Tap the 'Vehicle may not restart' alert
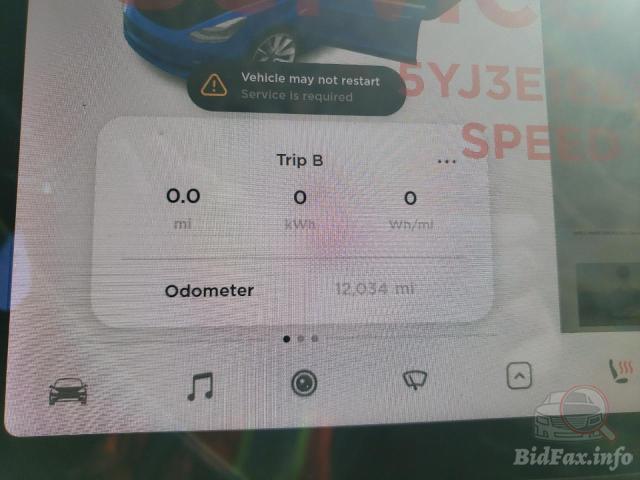This screenshot has height=480, width=640. pos(296,88)
